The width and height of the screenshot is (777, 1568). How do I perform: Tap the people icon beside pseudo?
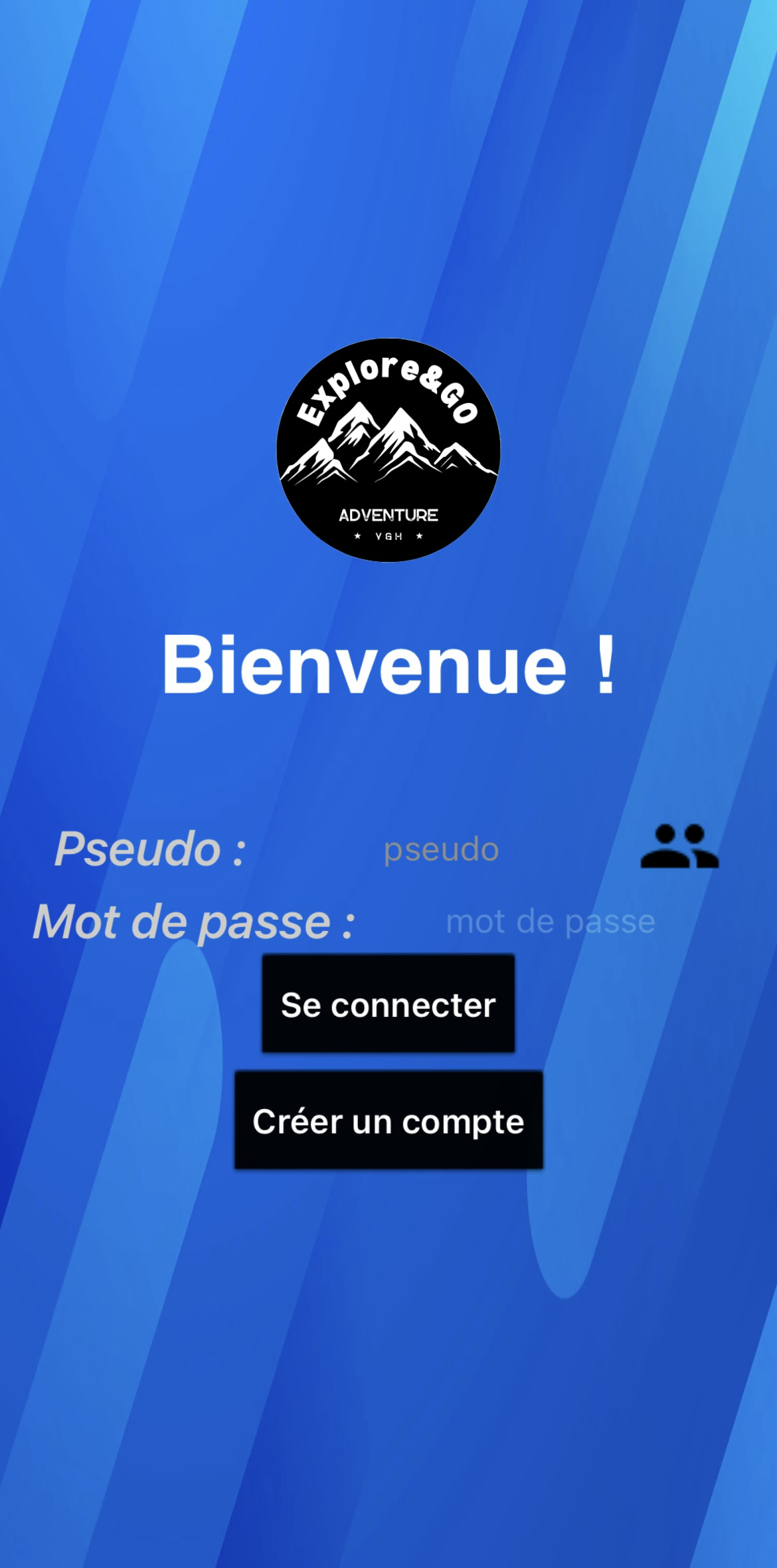(679, 847)
